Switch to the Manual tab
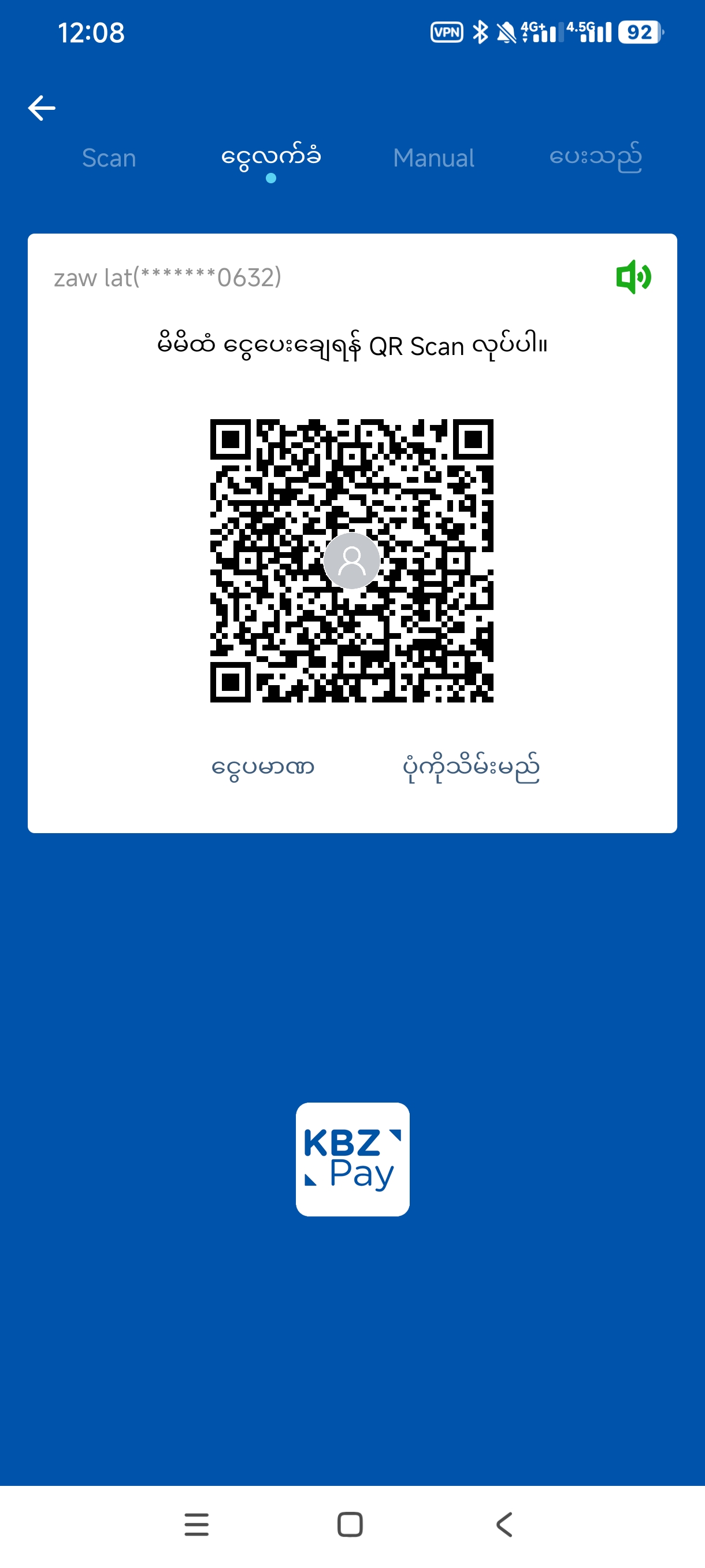The height and width of the screenshot is (1568, 705). click(x=434, y=158)
